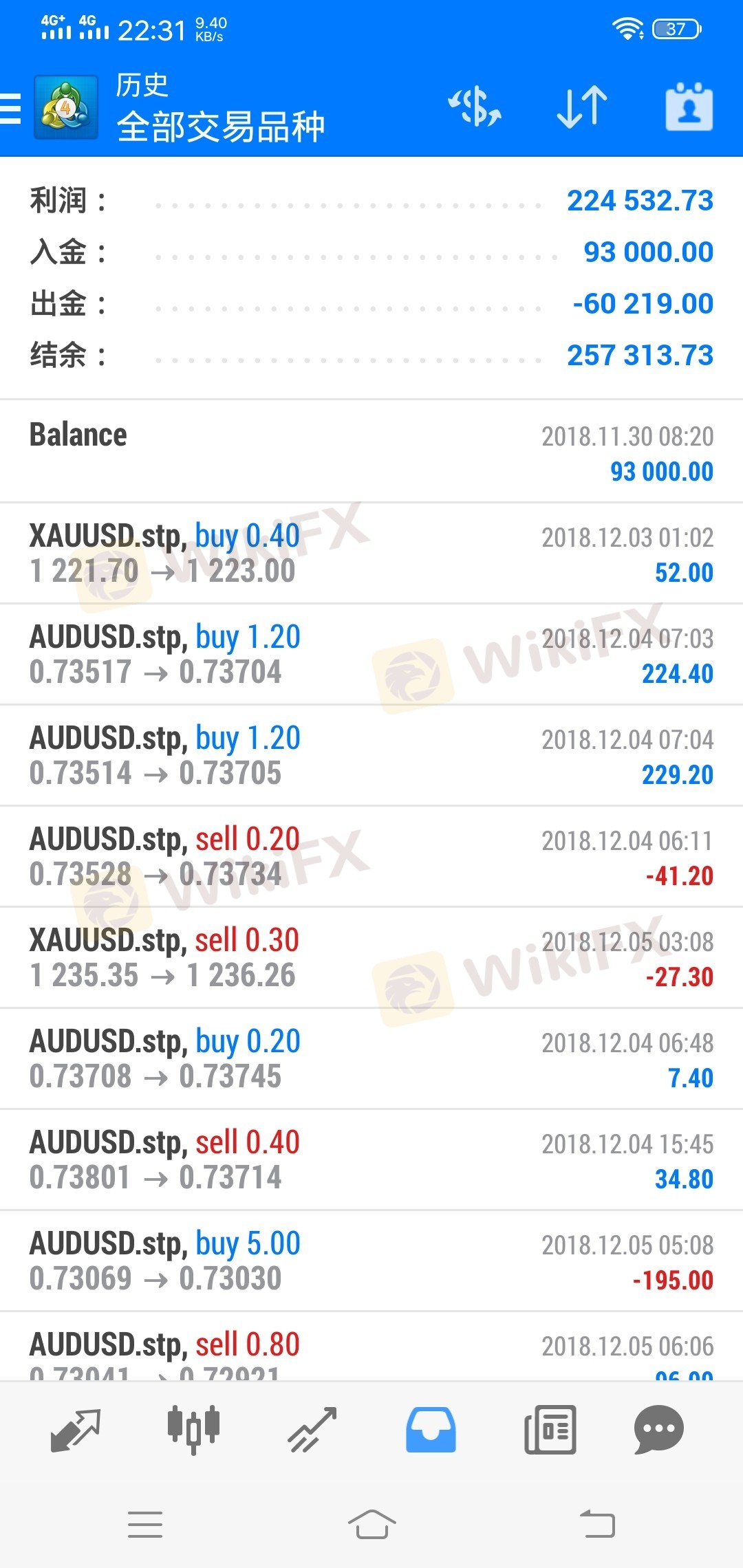Switch to the Trade tab
Screen dimensions: 743x1568
pyautogui.click(x=312, y=1430)
